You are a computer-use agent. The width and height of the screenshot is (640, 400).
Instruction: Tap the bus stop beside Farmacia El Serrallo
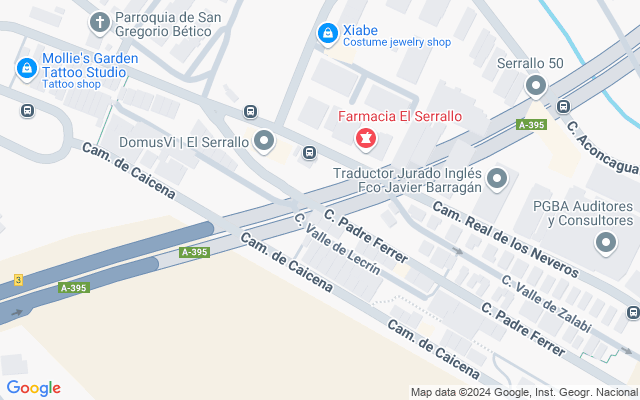tap(310, 153)
